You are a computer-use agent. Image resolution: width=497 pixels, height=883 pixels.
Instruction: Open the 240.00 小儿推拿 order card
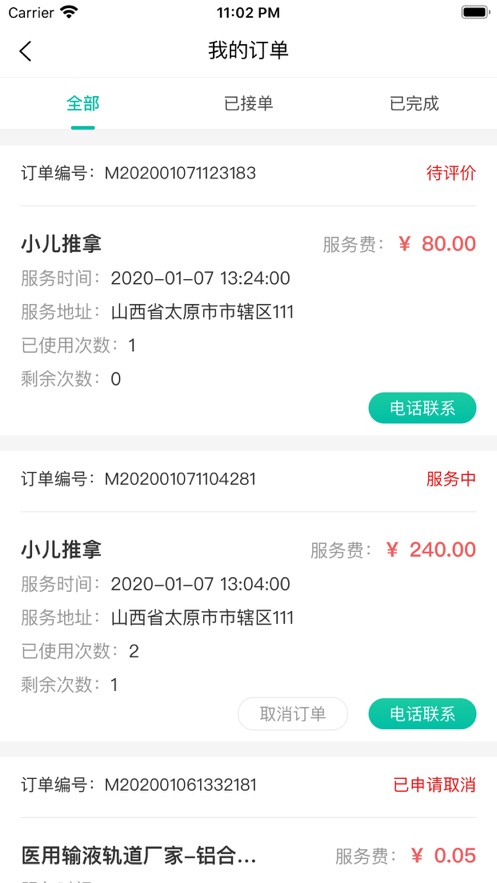pyautogui.click(x=248, y=596)
